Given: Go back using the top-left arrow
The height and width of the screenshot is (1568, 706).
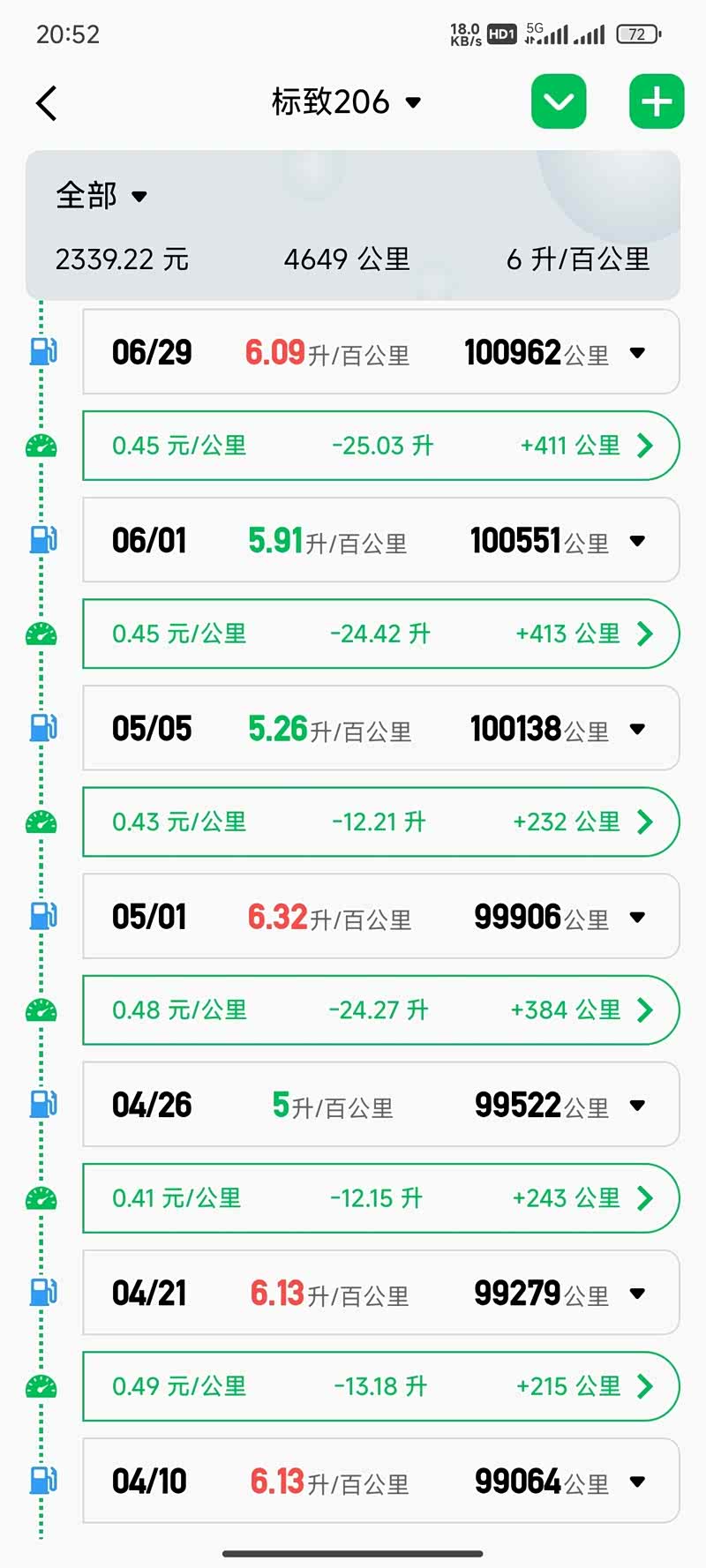Looking at the screenshot, I should (x=47, y=103).
